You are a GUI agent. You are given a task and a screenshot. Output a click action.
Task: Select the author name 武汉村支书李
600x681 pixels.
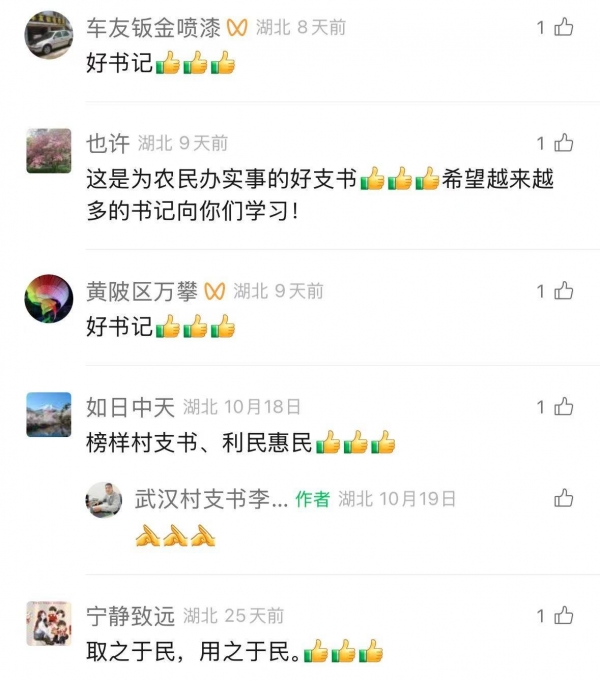pyautogui.click(x=211, y=499)
